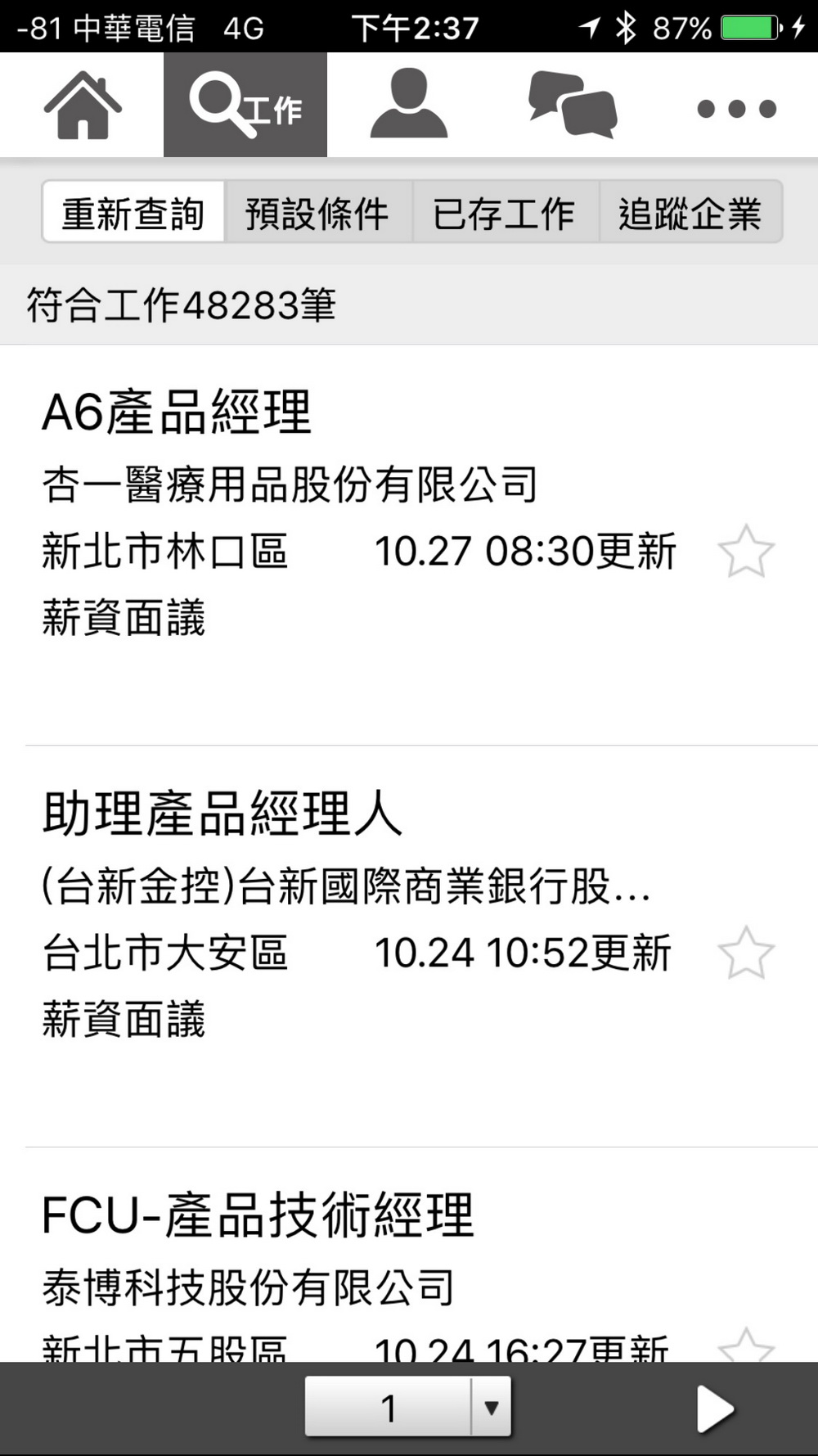818x1456 pixels.
Task: Go to the home tab
Action: tap(82, 105)
